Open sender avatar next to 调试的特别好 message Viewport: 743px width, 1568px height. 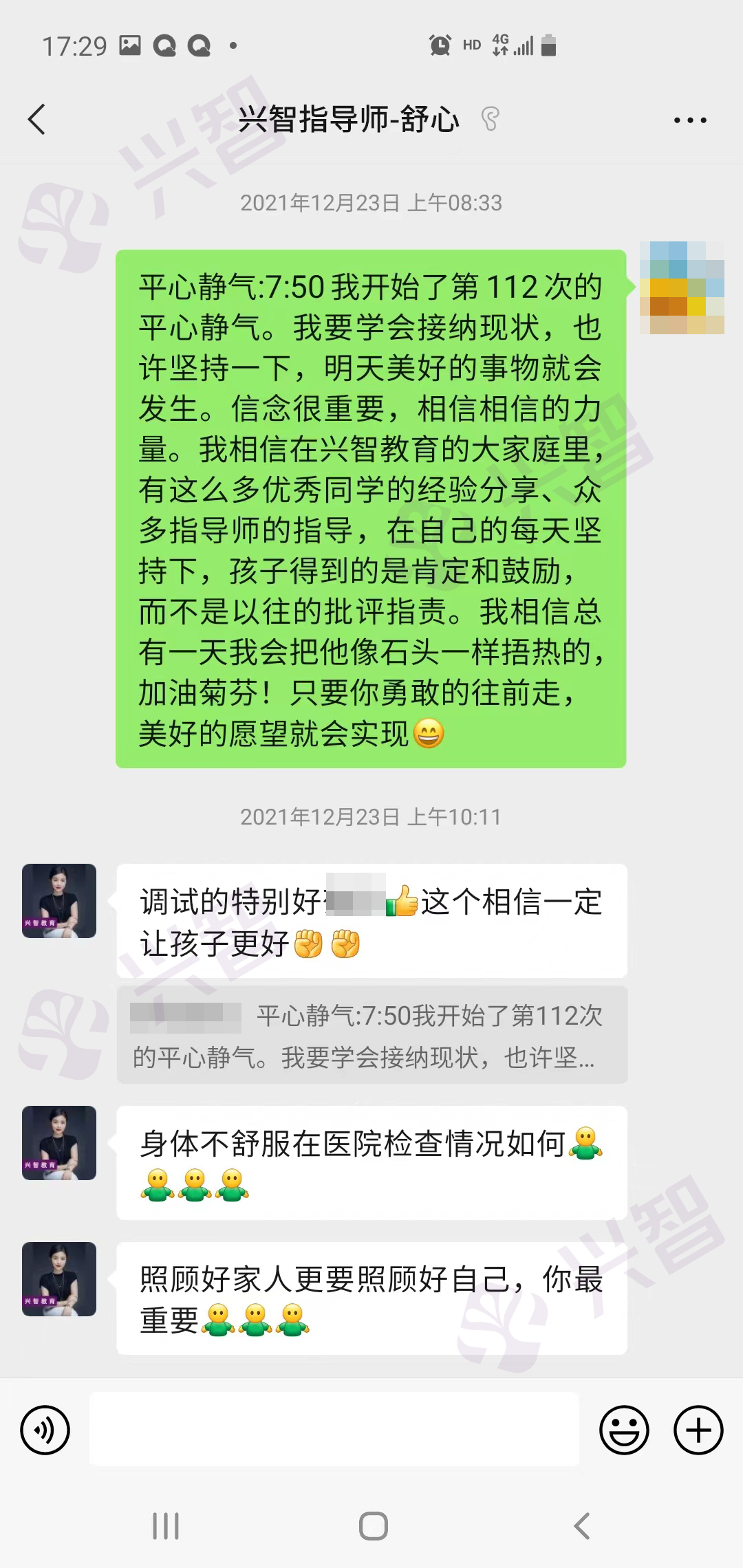[59, 901]
